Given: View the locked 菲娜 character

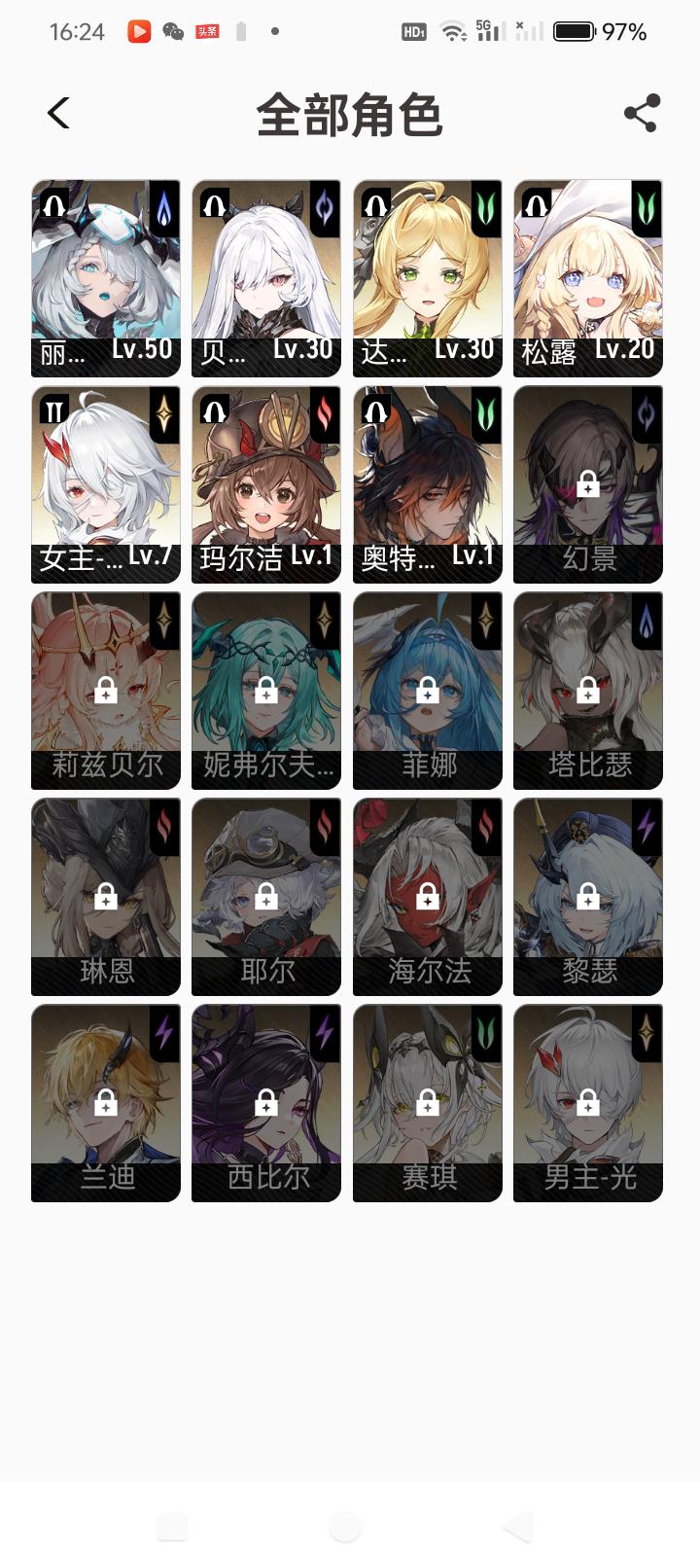Looking at the screenshot, I should 428,691.
